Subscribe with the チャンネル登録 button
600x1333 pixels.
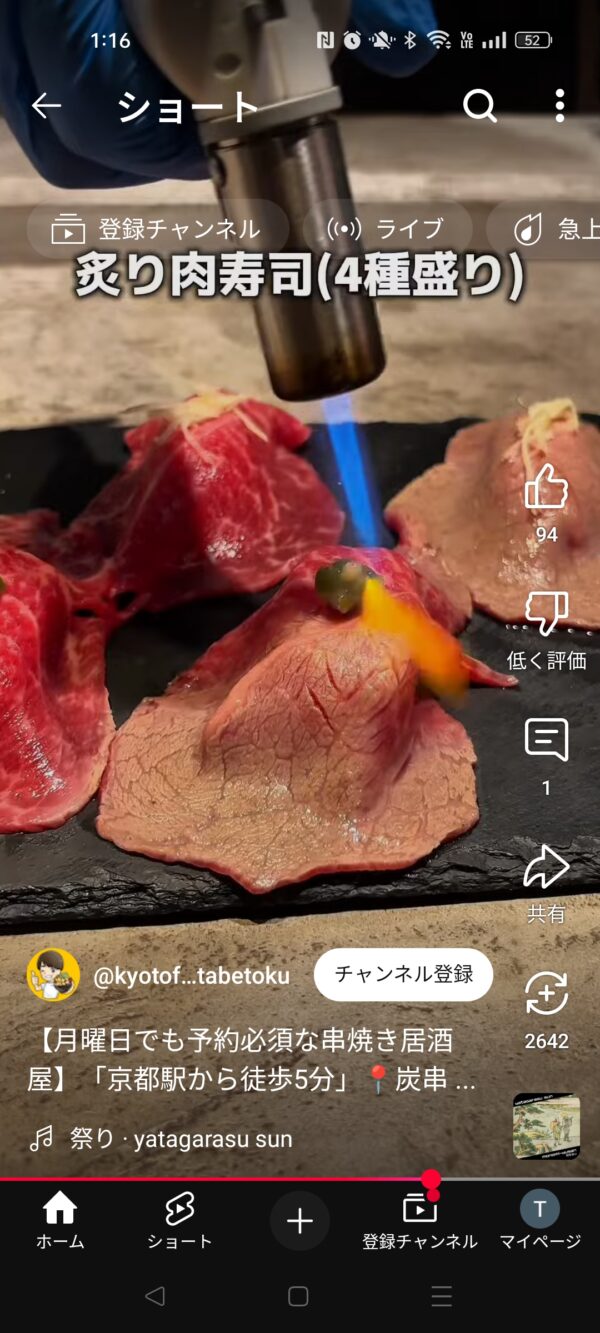[x=403, y=975]
